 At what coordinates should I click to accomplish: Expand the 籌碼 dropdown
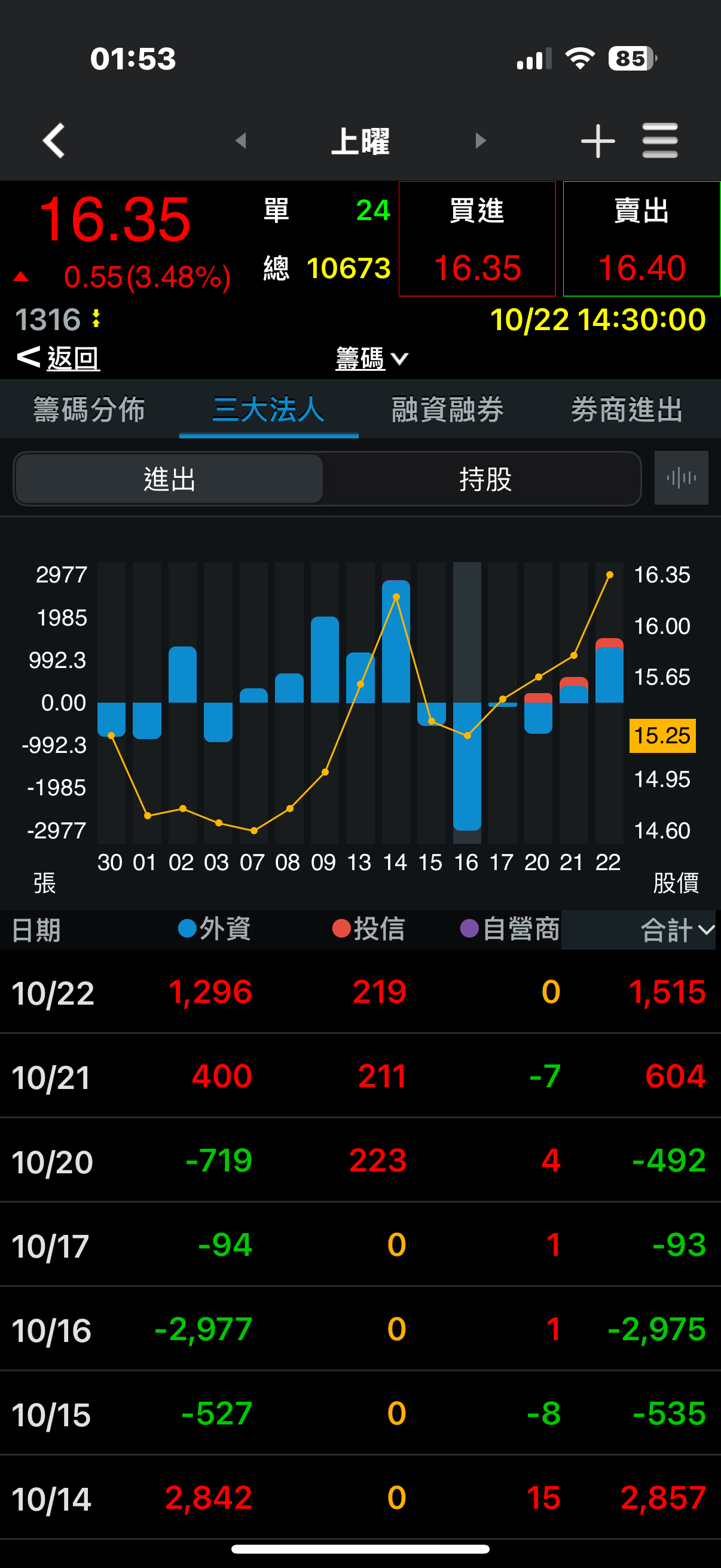click(x=371, y=358)
